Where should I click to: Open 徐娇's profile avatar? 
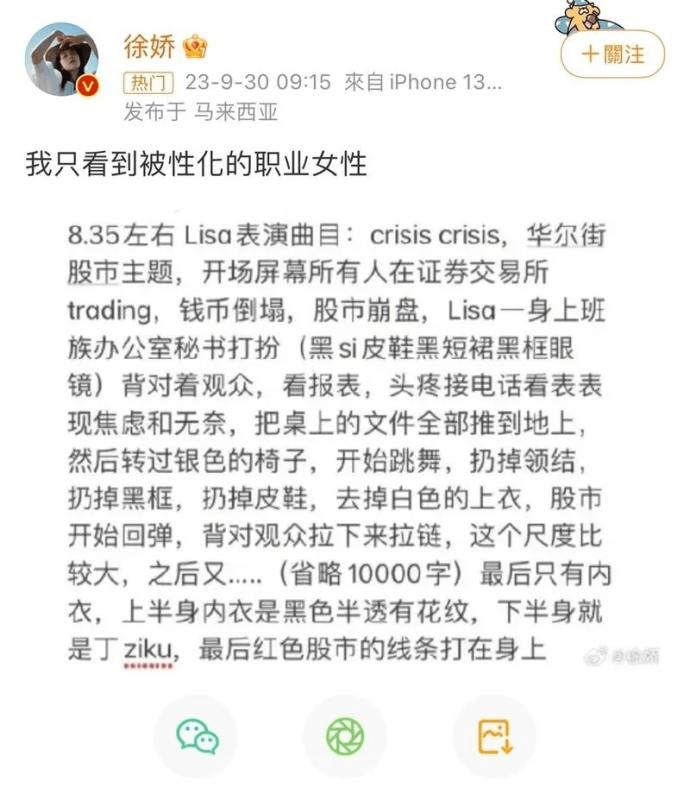[62, 59]
